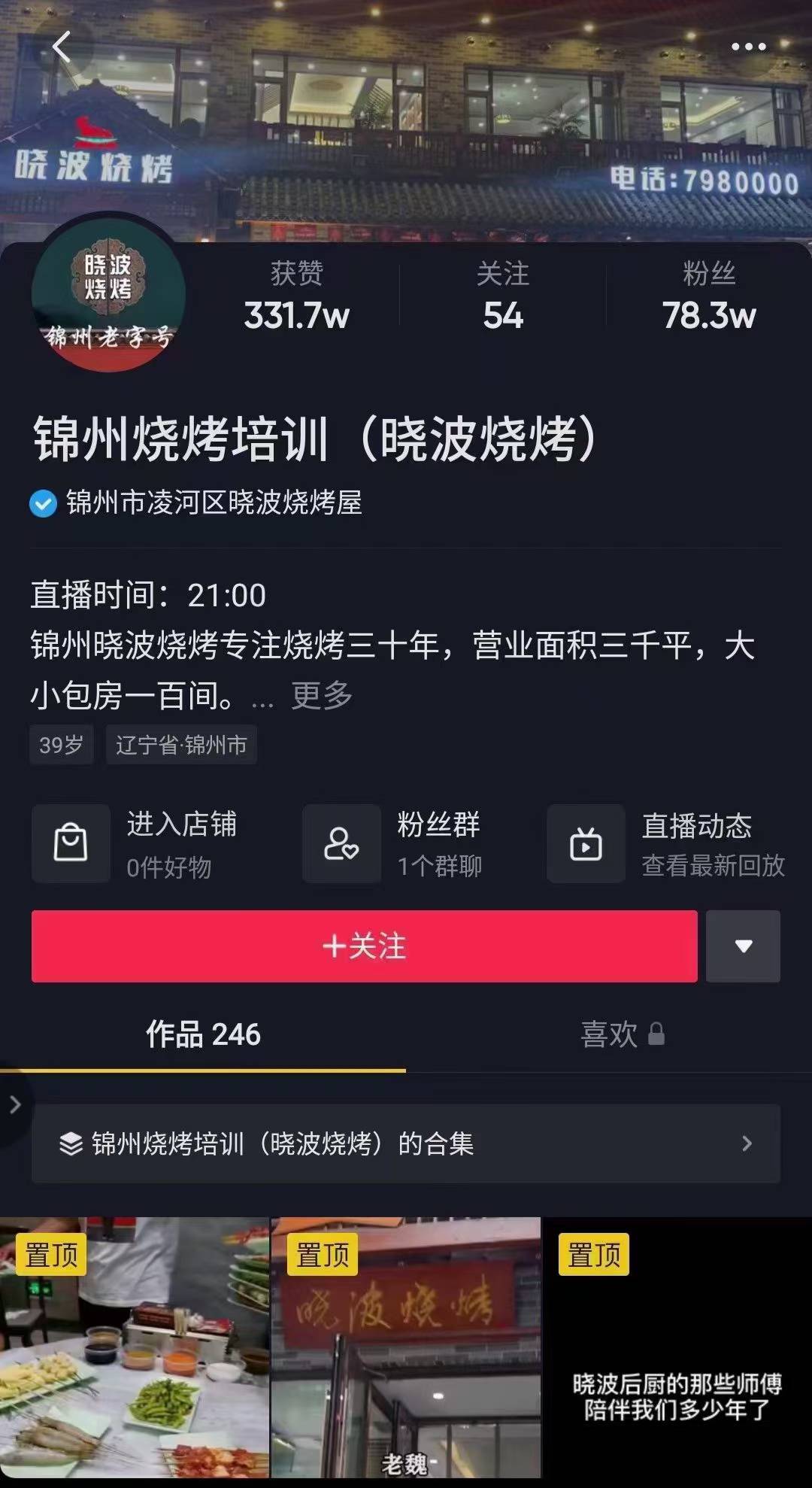
Task: Tap the back arrow at top left
Action: (x=60, y=47)
